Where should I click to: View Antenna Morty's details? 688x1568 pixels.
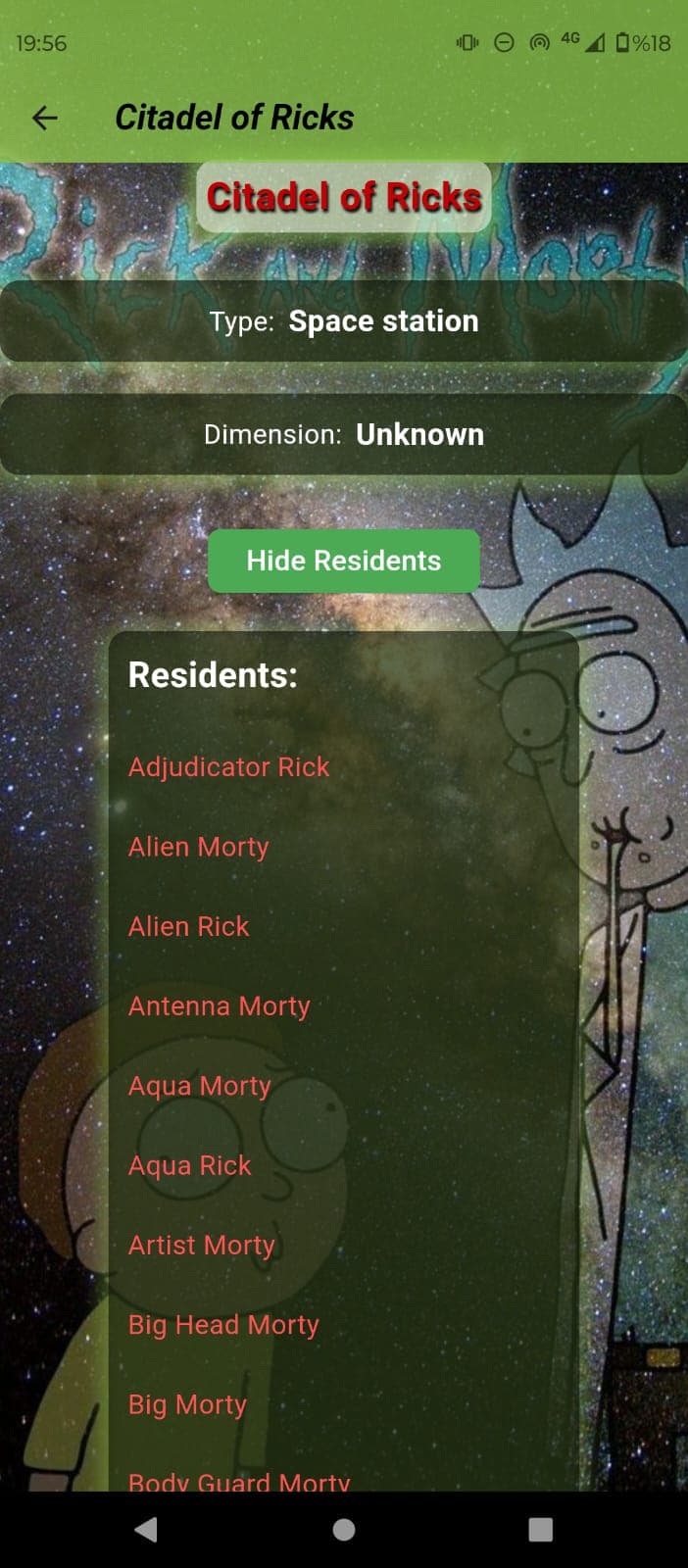pos(219,1006)
